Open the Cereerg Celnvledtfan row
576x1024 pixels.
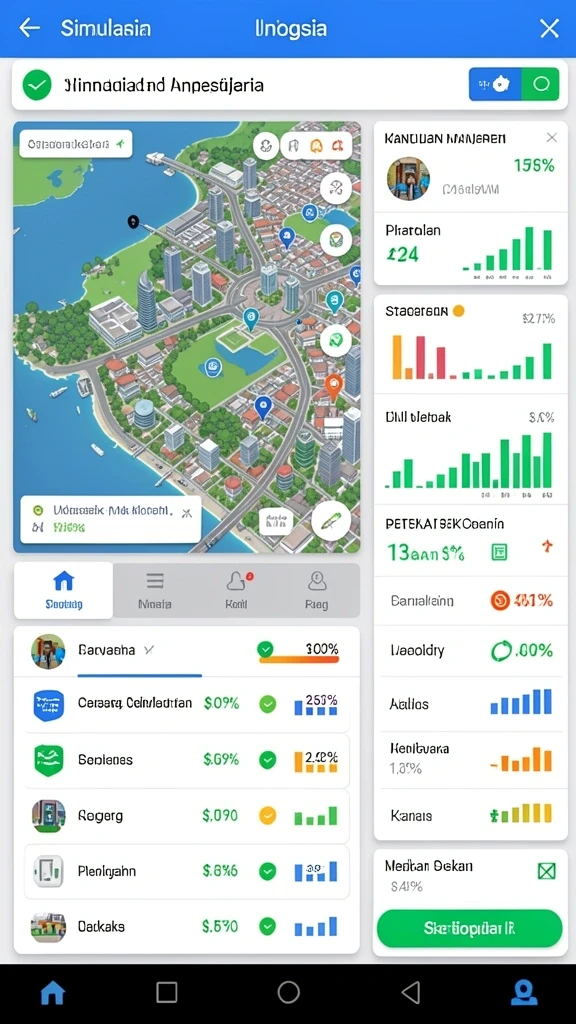coord(186,704)
